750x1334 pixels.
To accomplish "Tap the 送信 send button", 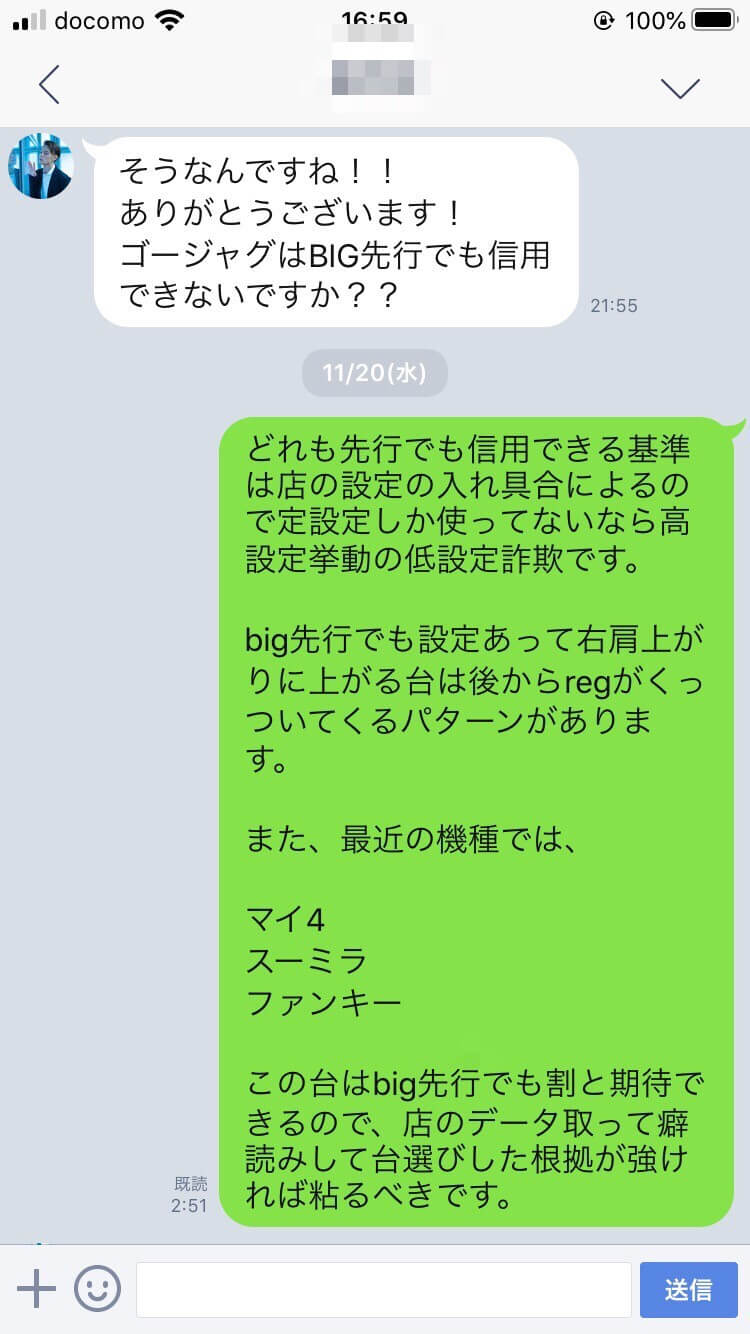I will tap(688, 1289).
